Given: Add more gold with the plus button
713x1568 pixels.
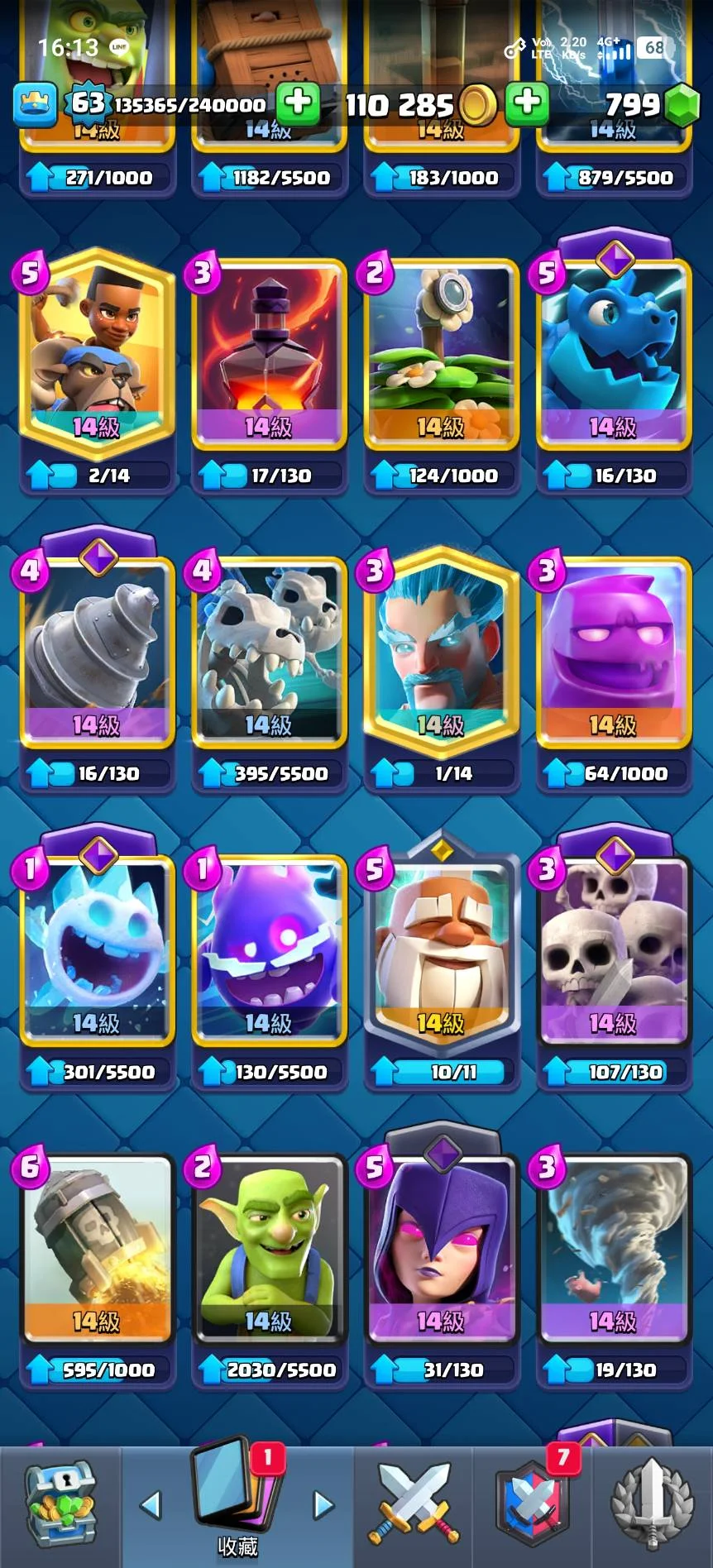Looking at the screenshot, I should (x=527, y=103).
